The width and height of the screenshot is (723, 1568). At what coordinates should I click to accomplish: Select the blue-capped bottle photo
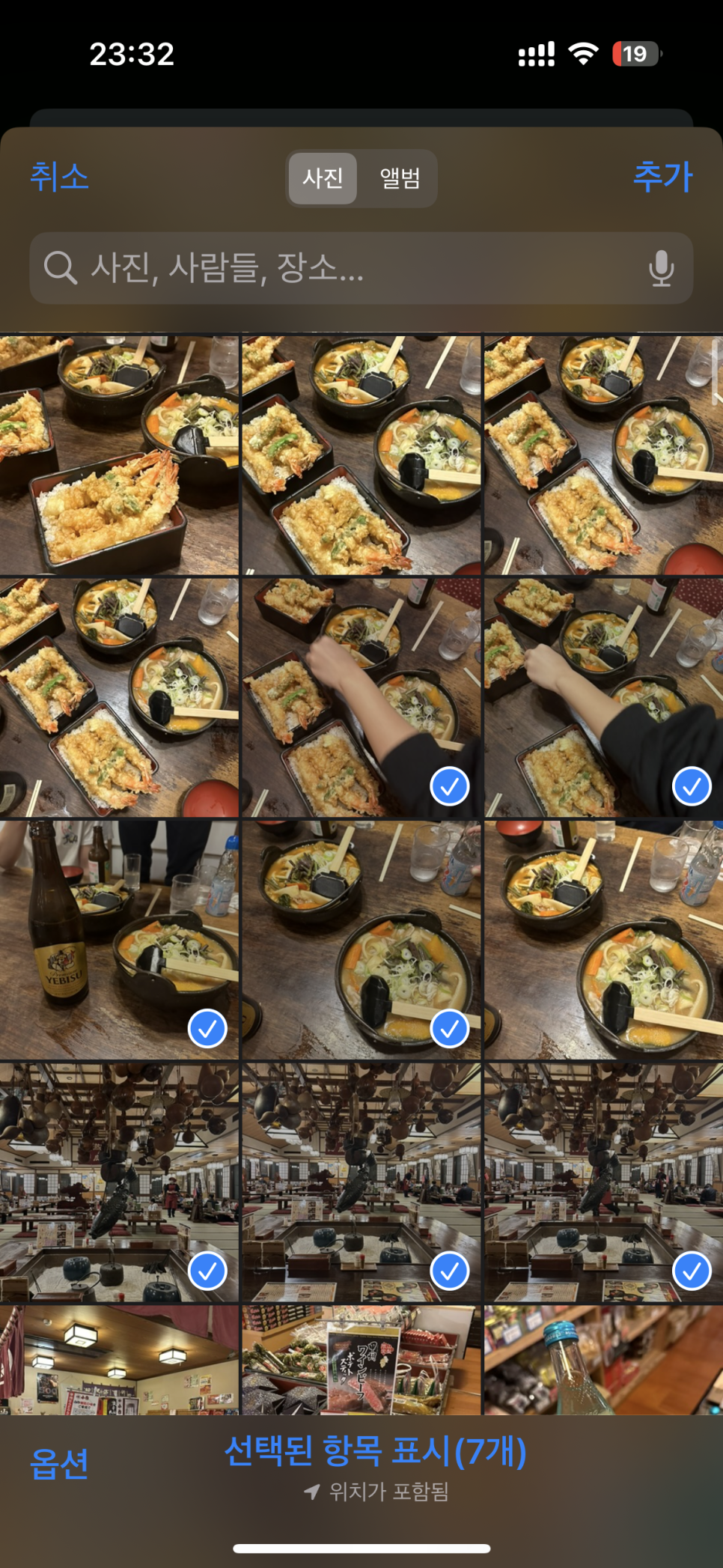point(603,1360)
